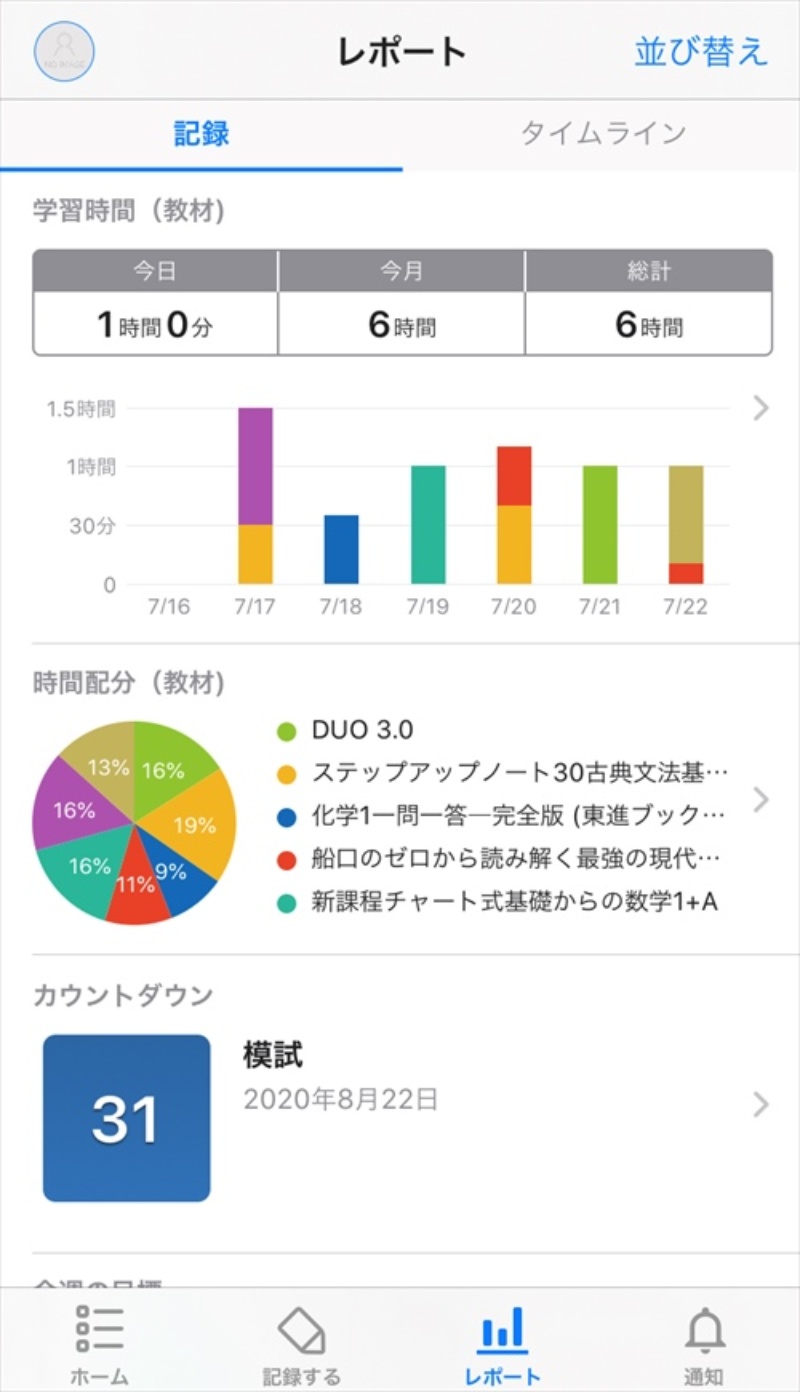800x1392 pixels.
Task: Switch to the 記録 tab
Action: pyautogui.click(x=201, y=134)
